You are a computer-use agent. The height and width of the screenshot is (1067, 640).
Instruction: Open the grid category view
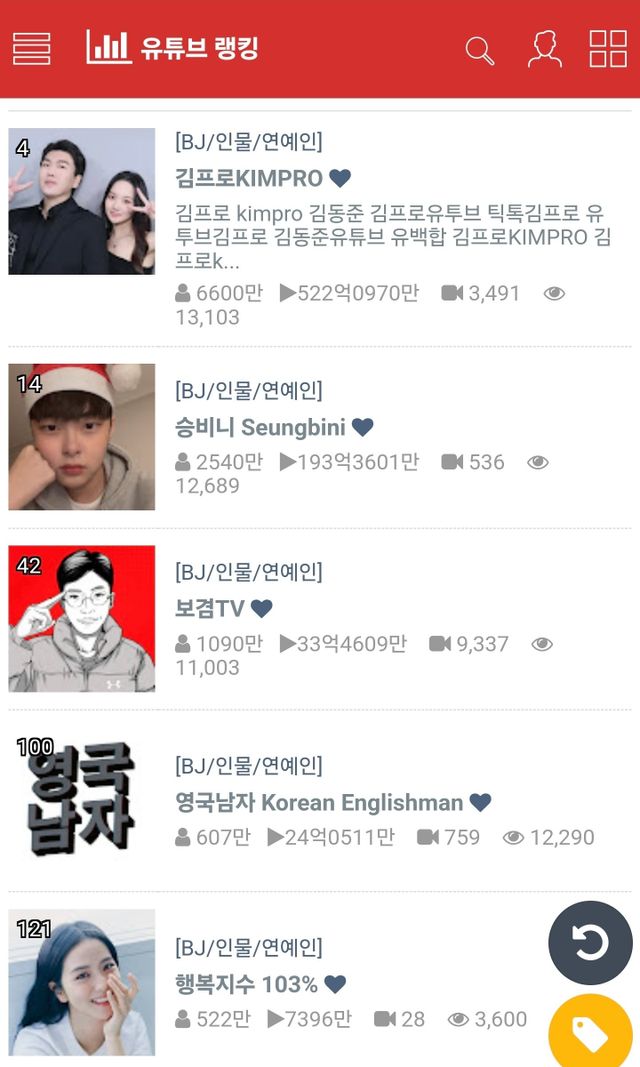click(x=608, y=48)
